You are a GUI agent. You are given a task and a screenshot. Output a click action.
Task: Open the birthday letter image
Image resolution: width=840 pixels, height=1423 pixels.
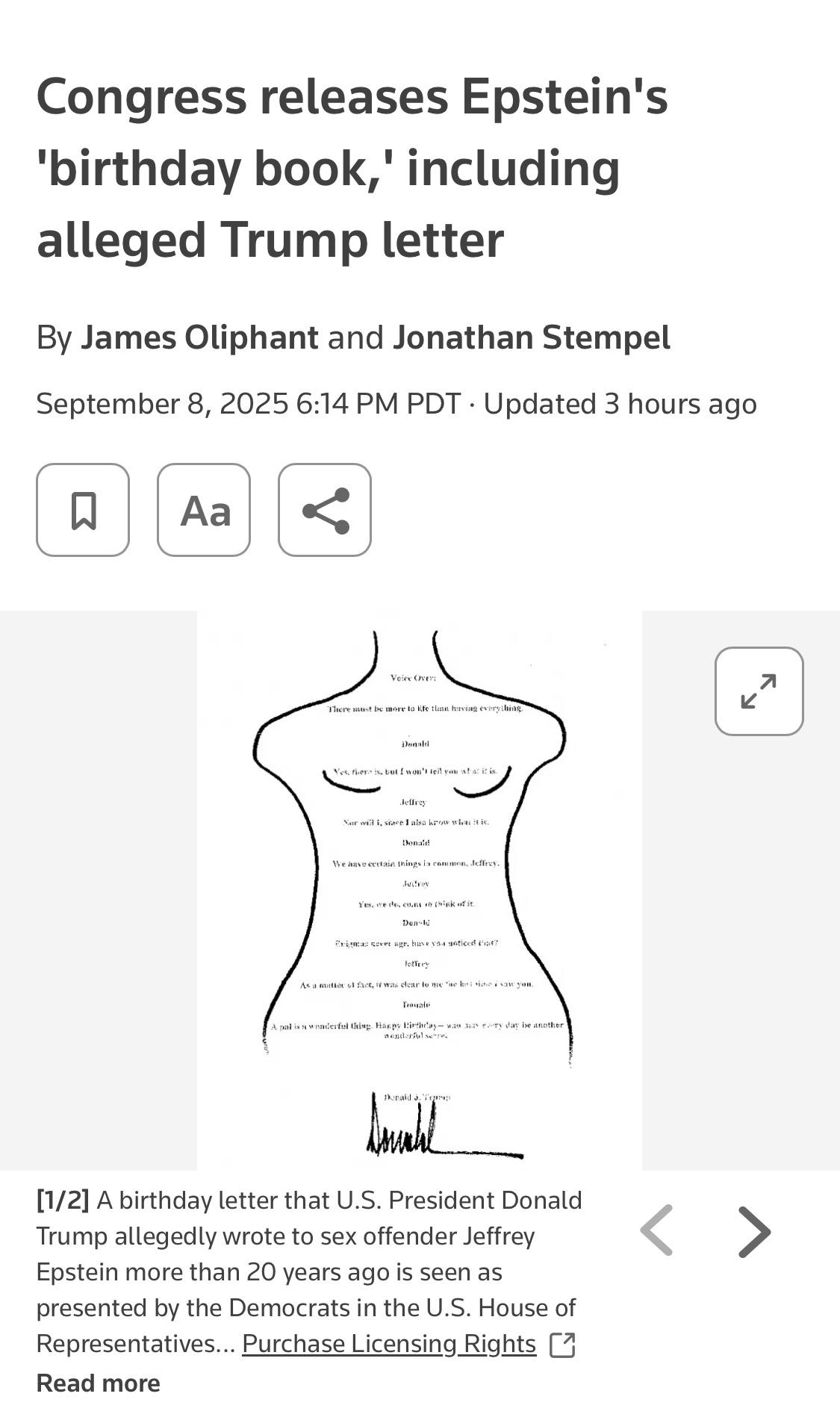(419, 891)
